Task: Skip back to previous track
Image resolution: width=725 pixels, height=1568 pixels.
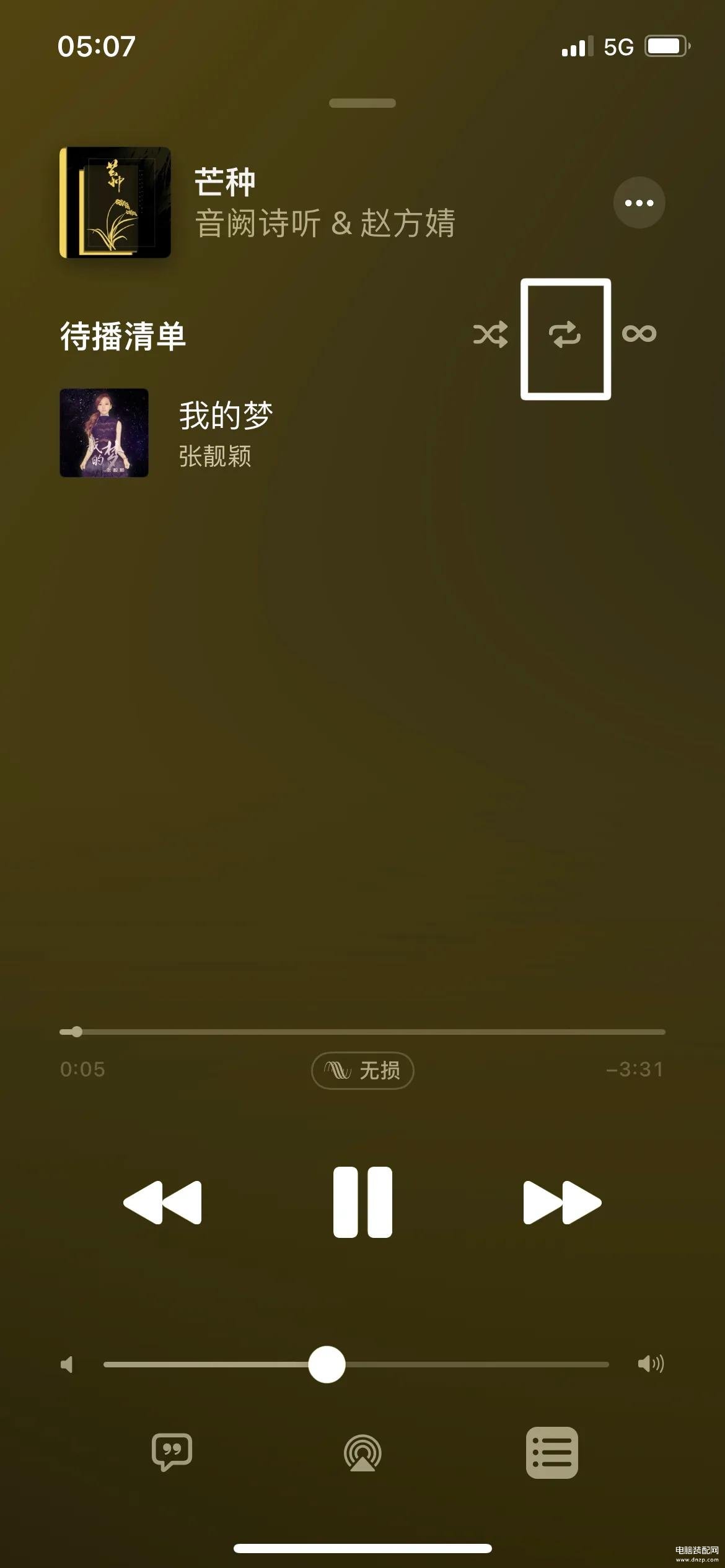Action: click(x=163, y=1202)
